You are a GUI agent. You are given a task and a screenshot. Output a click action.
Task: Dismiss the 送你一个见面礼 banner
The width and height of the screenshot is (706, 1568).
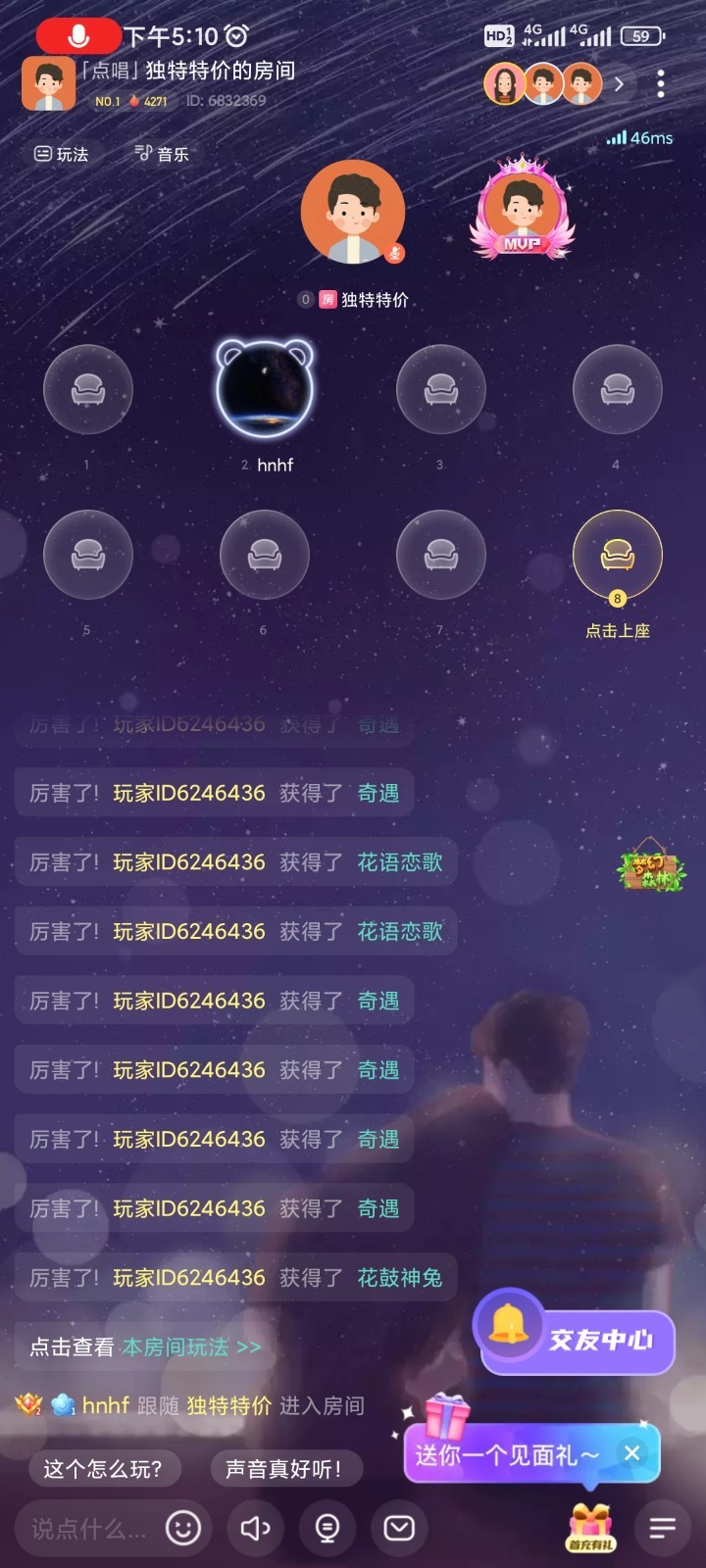(x=632, y=1453)
